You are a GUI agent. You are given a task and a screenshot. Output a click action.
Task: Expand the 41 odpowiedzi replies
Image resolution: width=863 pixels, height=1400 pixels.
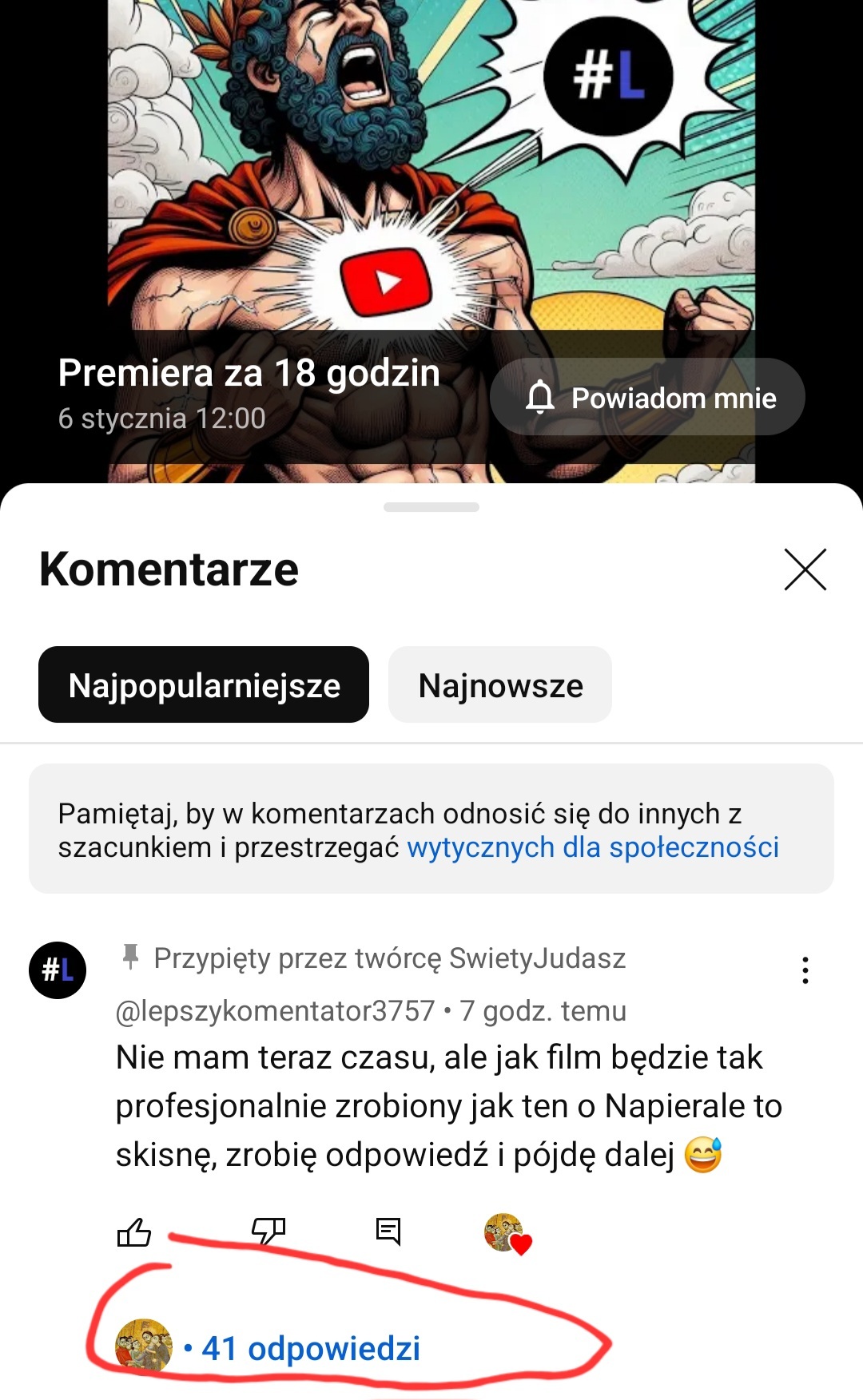[x=310, y=1348]
